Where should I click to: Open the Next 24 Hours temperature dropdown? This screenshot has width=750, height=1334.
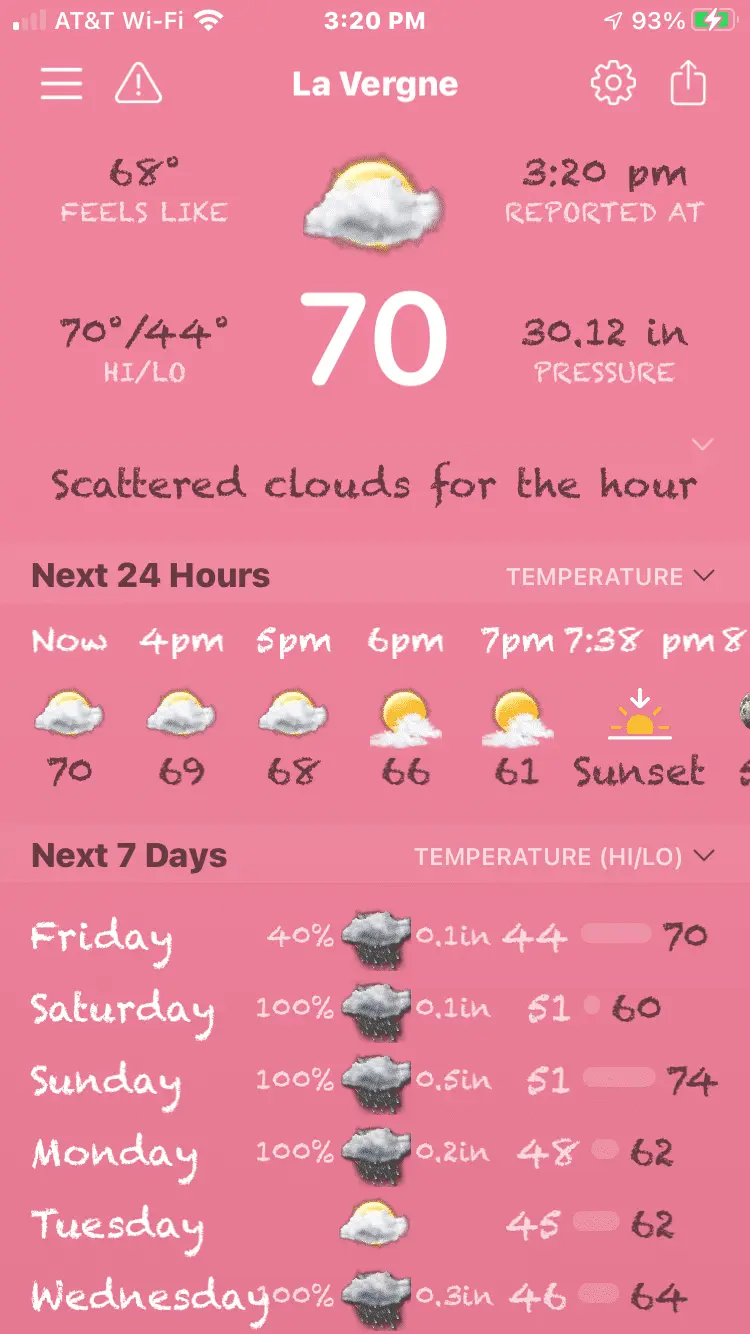click(610, 577)
